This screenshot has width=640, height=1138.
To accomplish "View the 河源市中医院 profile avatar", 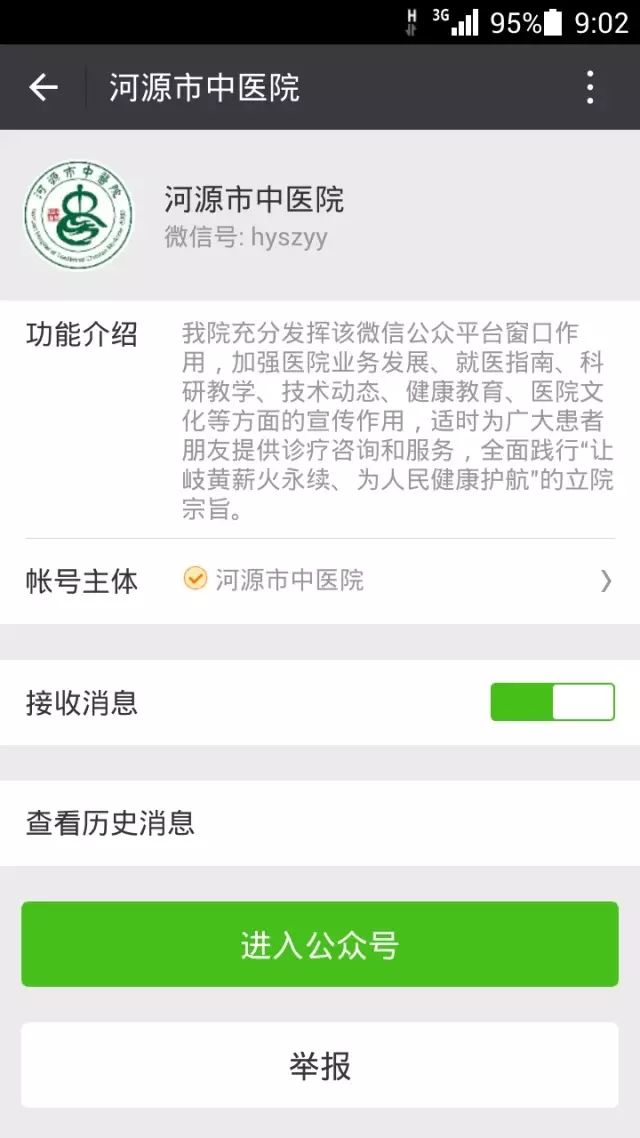I will coord(78,214).
